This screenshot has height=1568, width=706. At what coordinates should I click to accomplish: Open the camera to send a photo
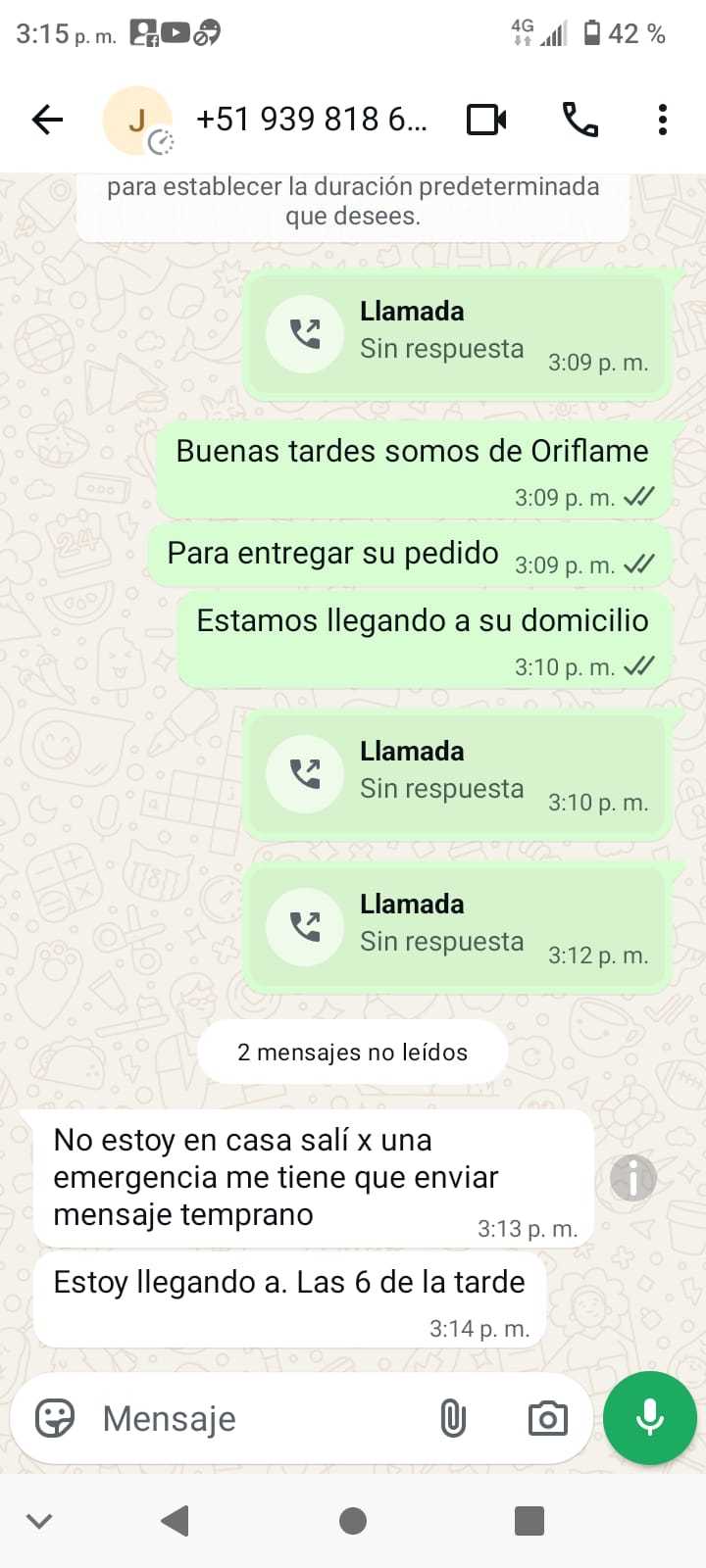click(x=547, y=1418)
